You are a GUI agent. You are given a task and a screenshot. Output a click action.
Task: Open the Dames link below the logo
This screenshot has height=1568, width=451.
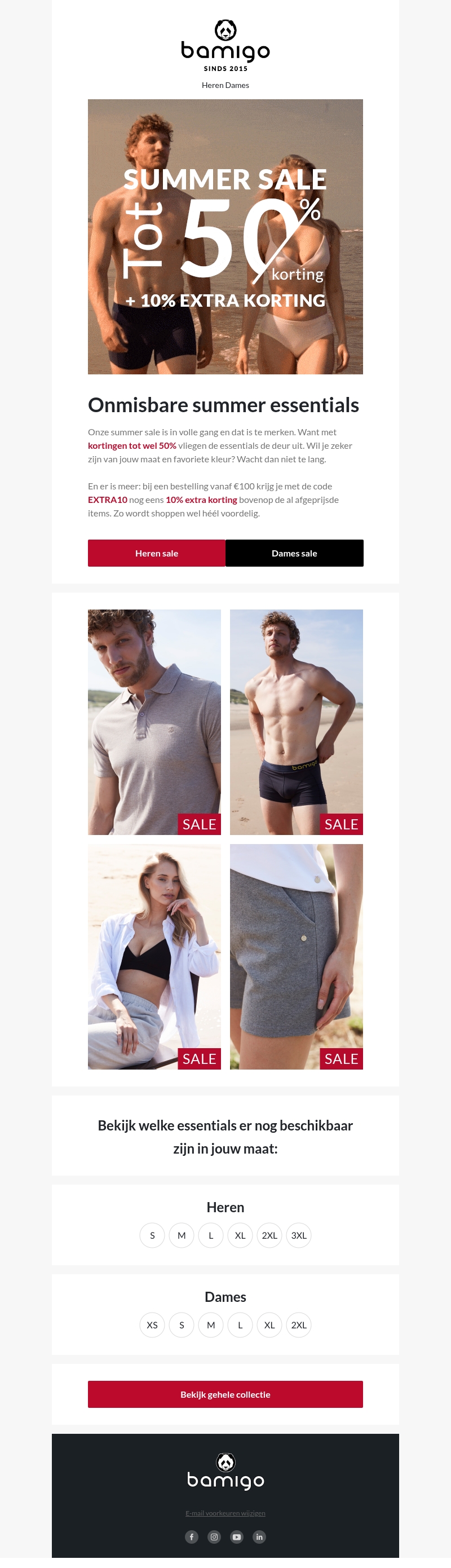click(x=237, y=85)
